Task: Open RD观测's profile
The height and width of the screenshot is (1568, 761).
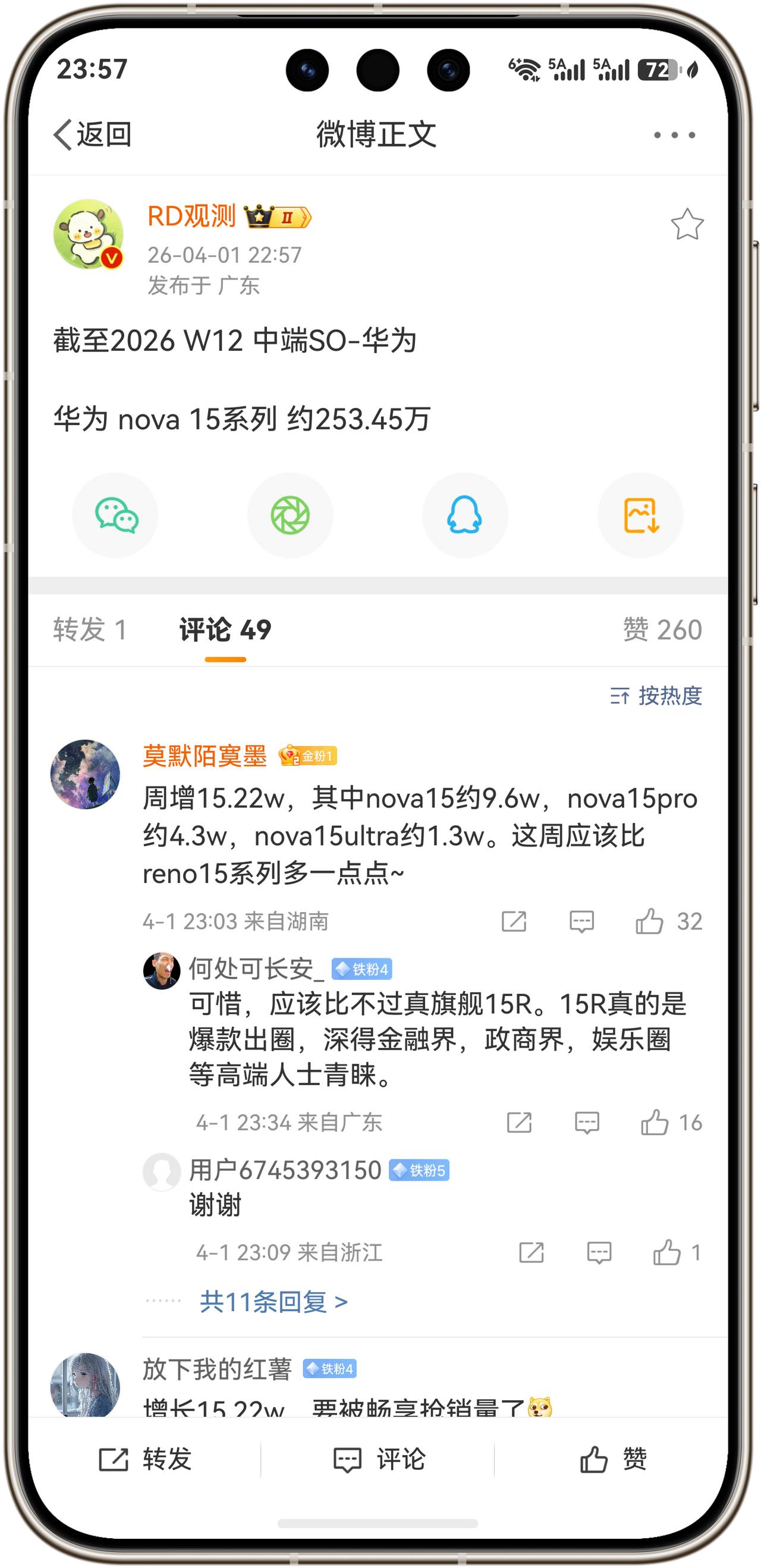Action: [x=192, y=217]
